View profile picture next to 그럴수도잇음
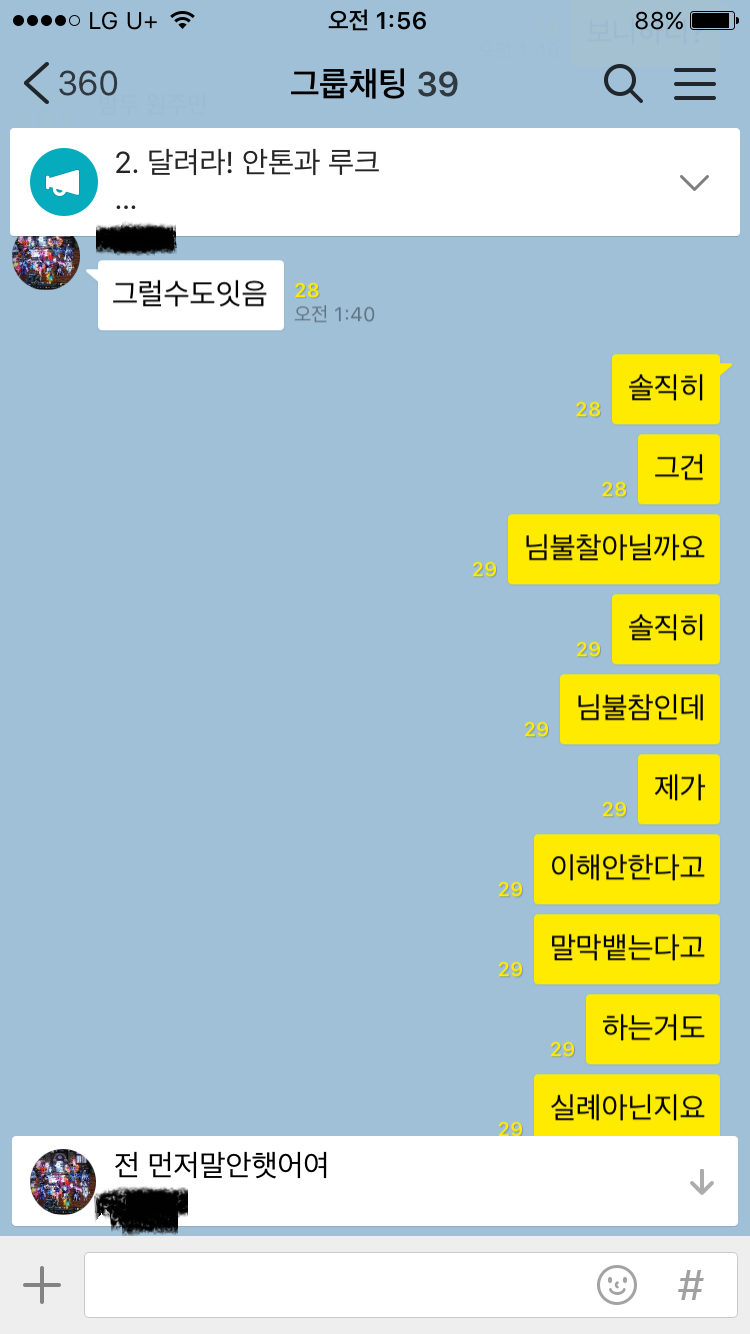The height and width of the screenshot is (1334, 750). tap(46, 260)
